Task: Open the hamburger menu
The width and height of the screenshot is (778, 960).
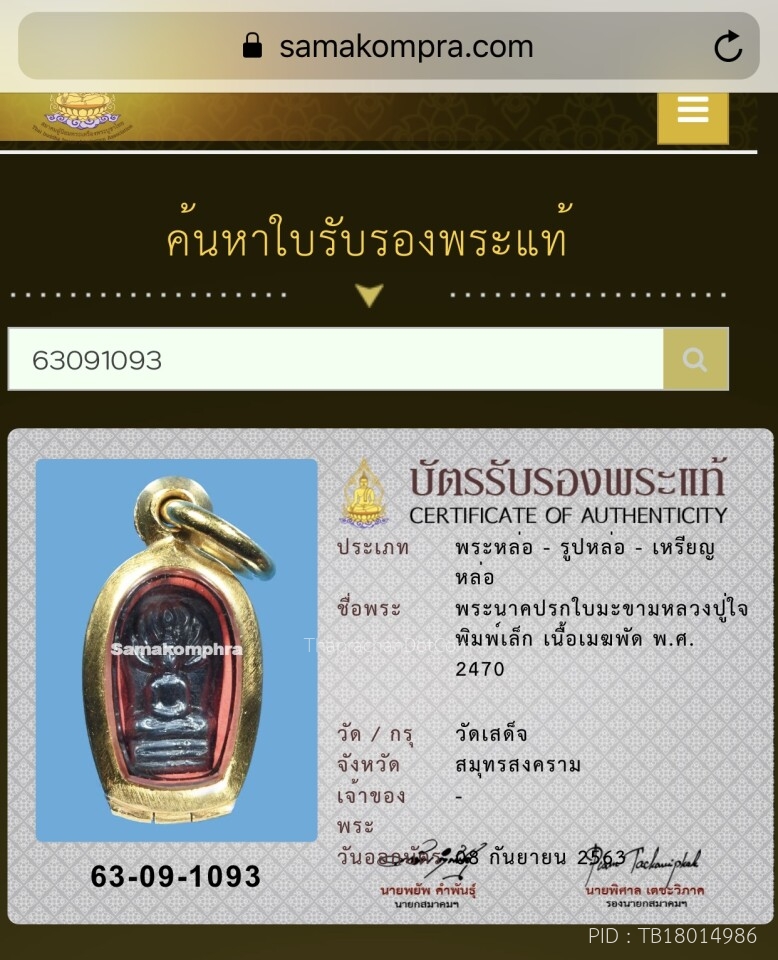Action: [692, 112]
